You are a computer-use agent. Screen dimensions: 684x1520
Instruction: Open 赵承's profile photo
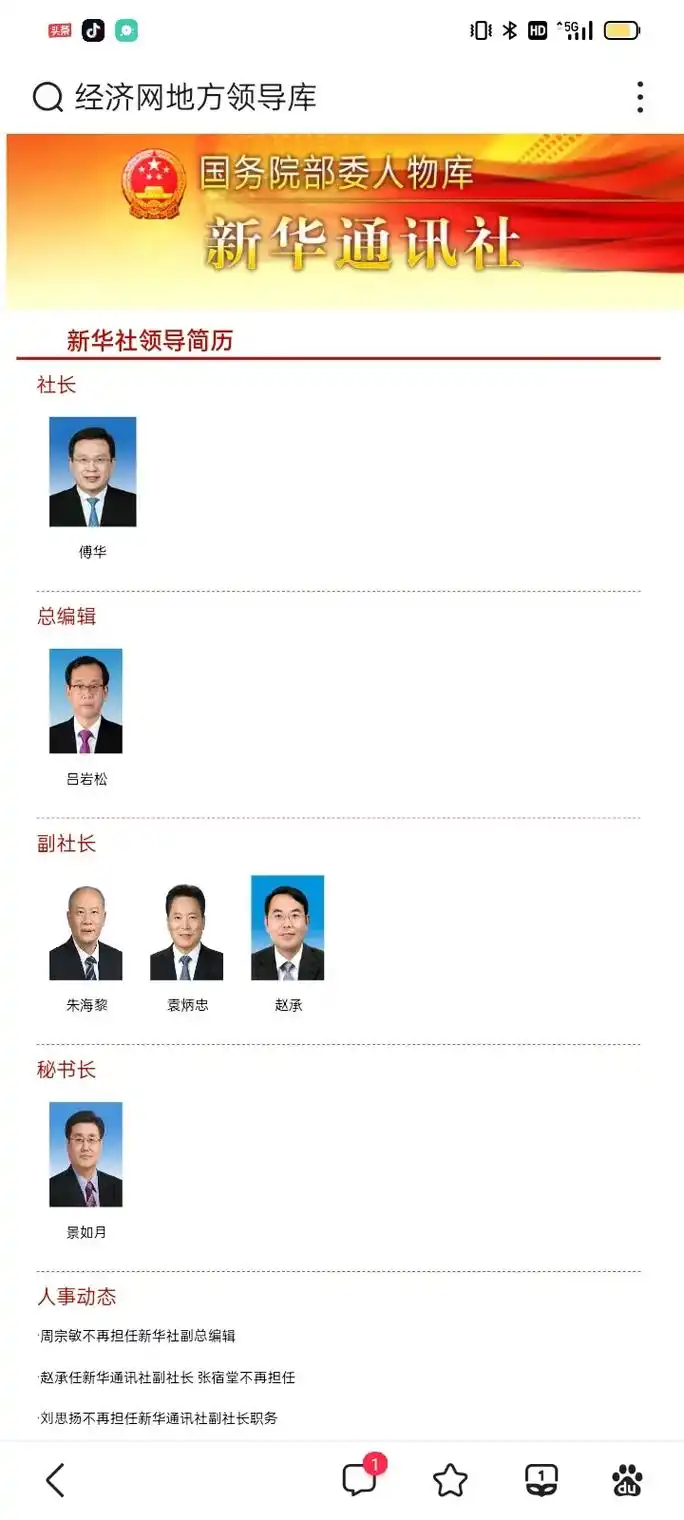(288, 928)
